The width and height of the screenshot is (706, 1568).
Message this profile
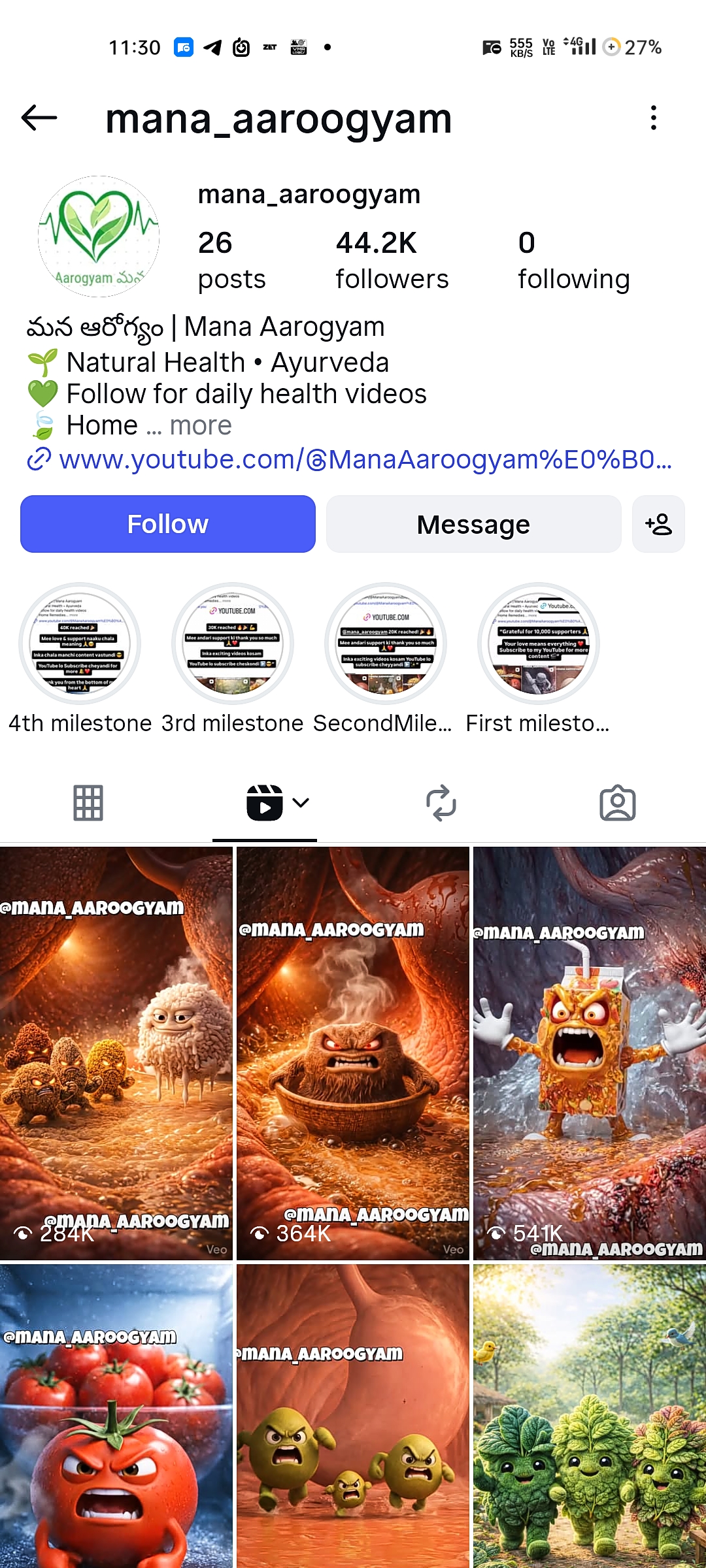click(473, 524)
